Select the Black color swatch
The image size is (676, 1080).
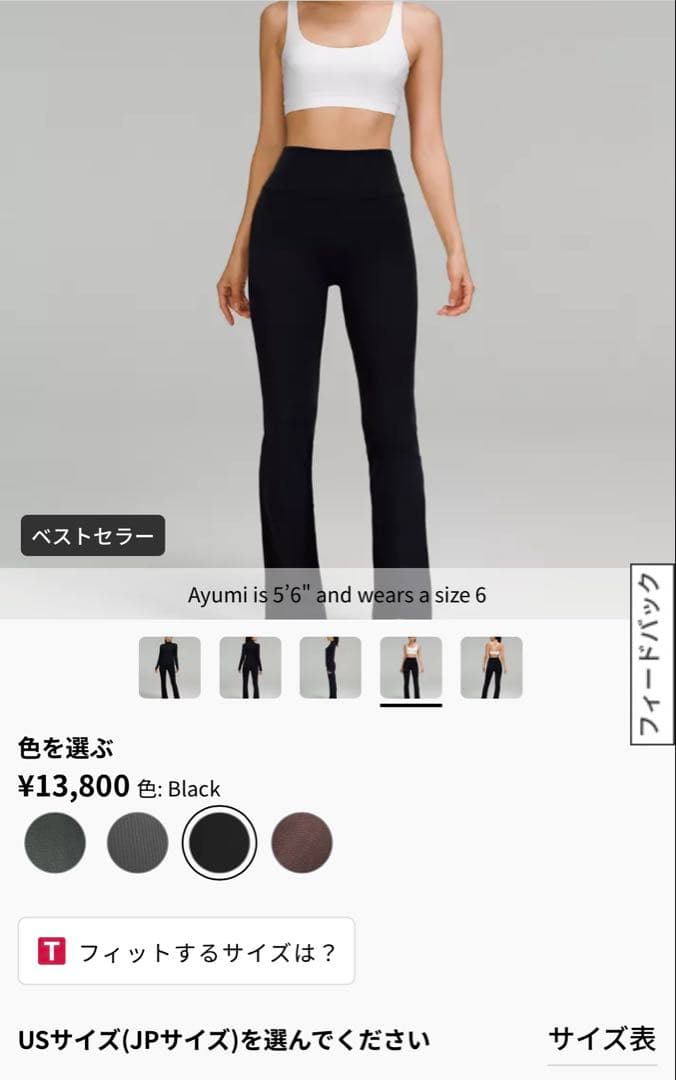(219, 842)
